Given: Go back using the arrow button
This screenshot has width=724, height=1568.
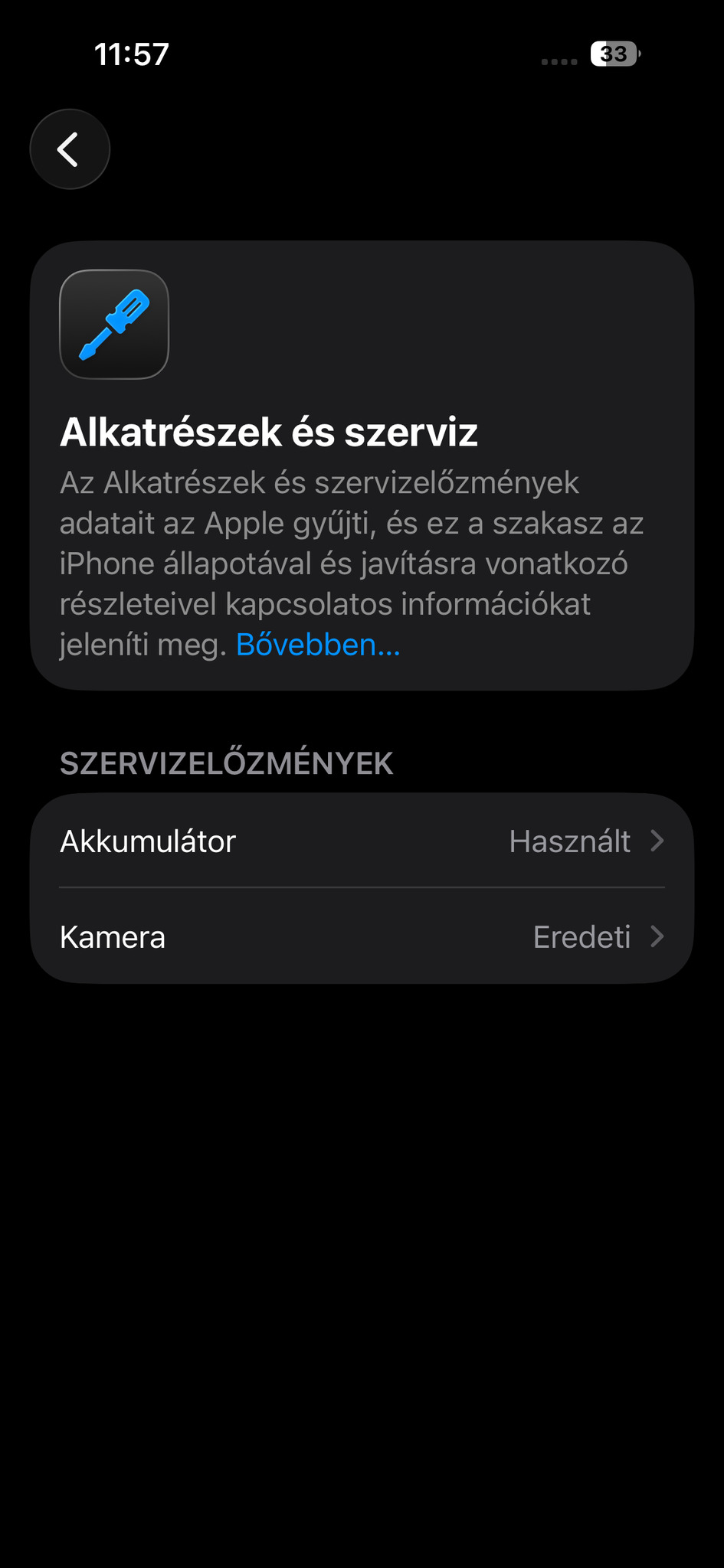Looking at the screenshot, I should coord(70,149).
